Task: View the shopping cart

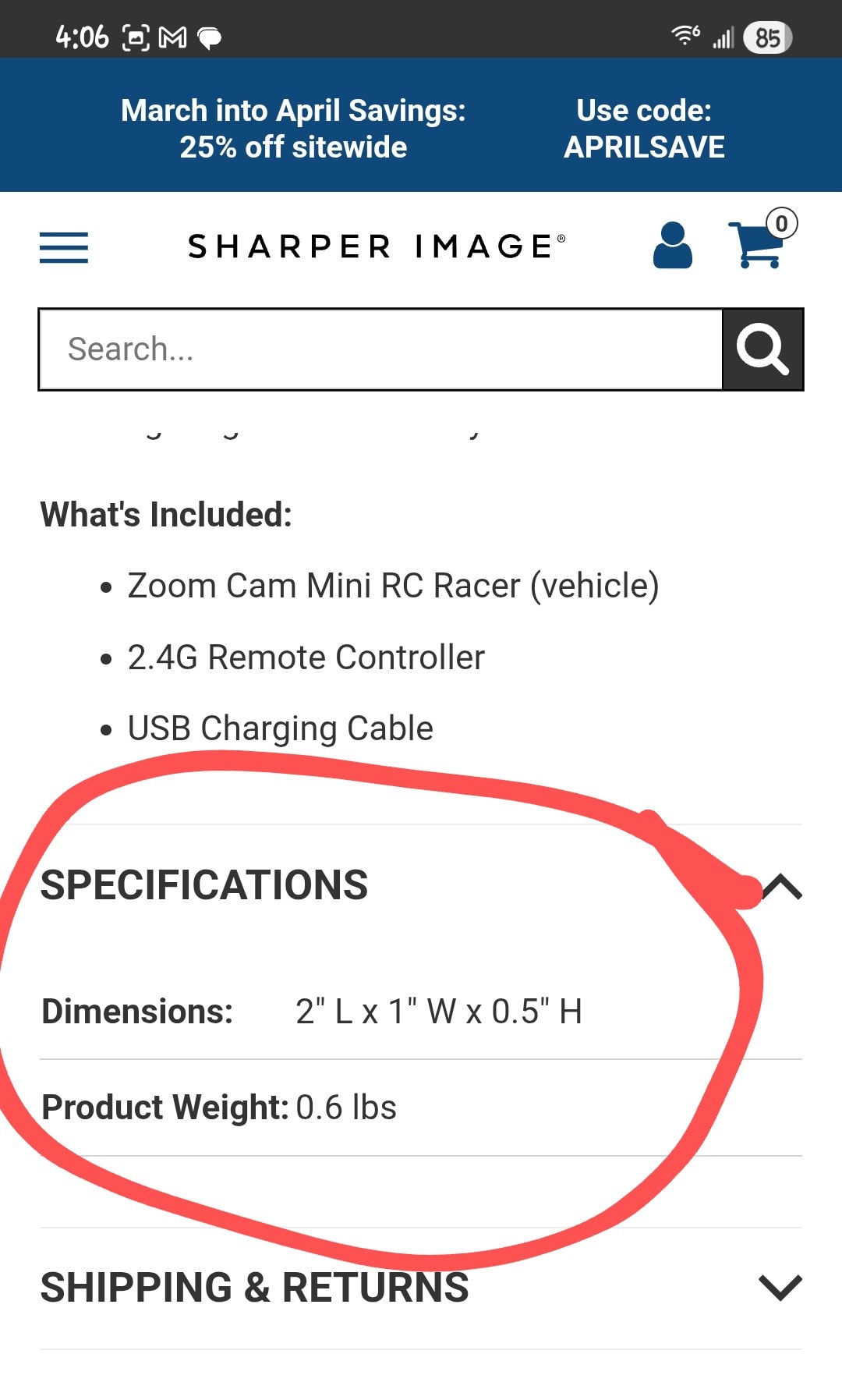Action: (x=758, y=244)
